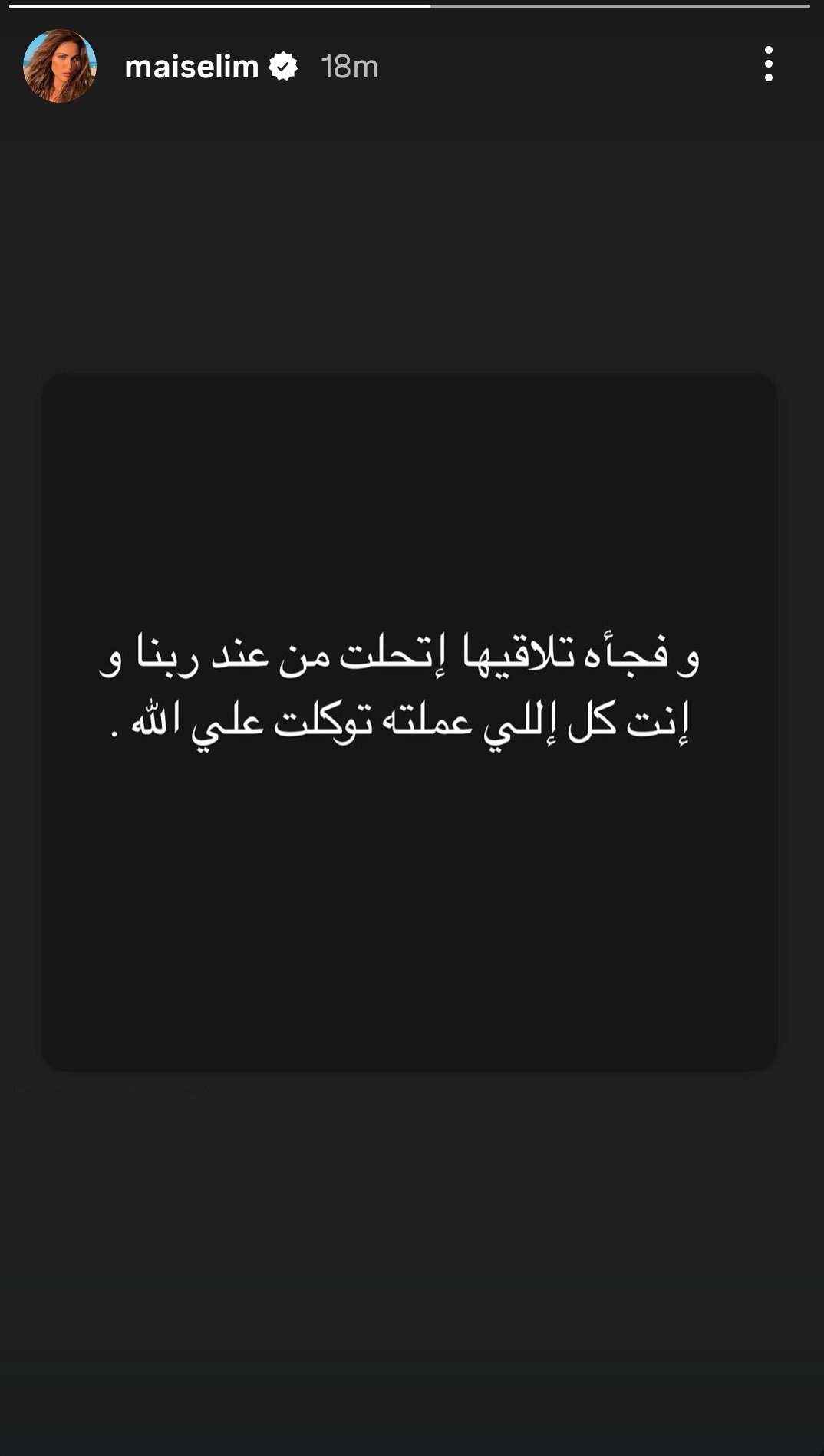Viewport: 824px width, 1456px height.
Task: Open maiselim's profile picture
Action: (60, 66)
